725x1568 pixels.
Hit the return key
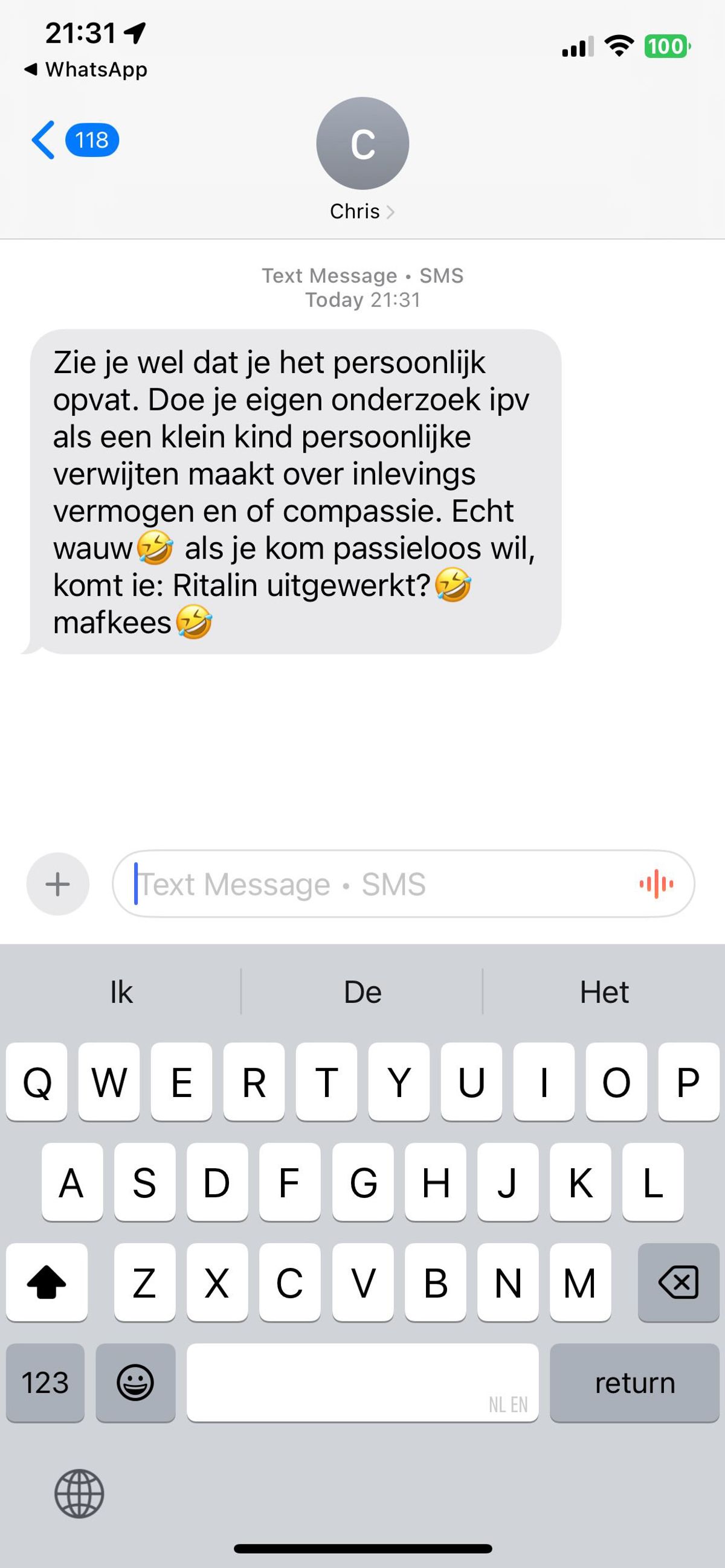[x=634, y=1383]
